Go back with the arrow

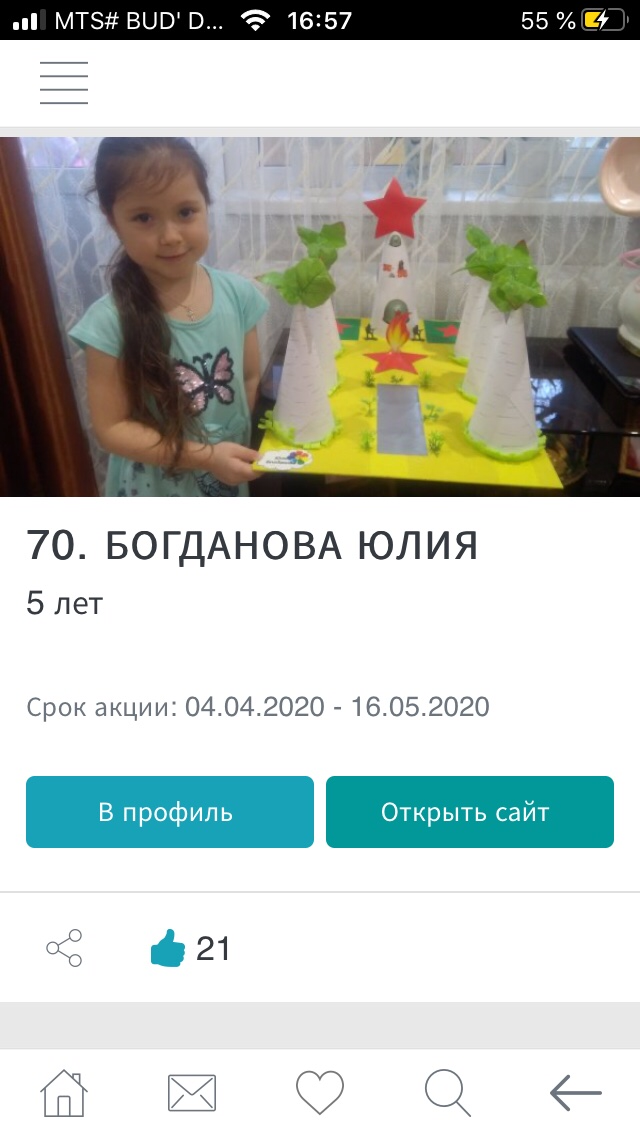click(x=575, y=1093)
